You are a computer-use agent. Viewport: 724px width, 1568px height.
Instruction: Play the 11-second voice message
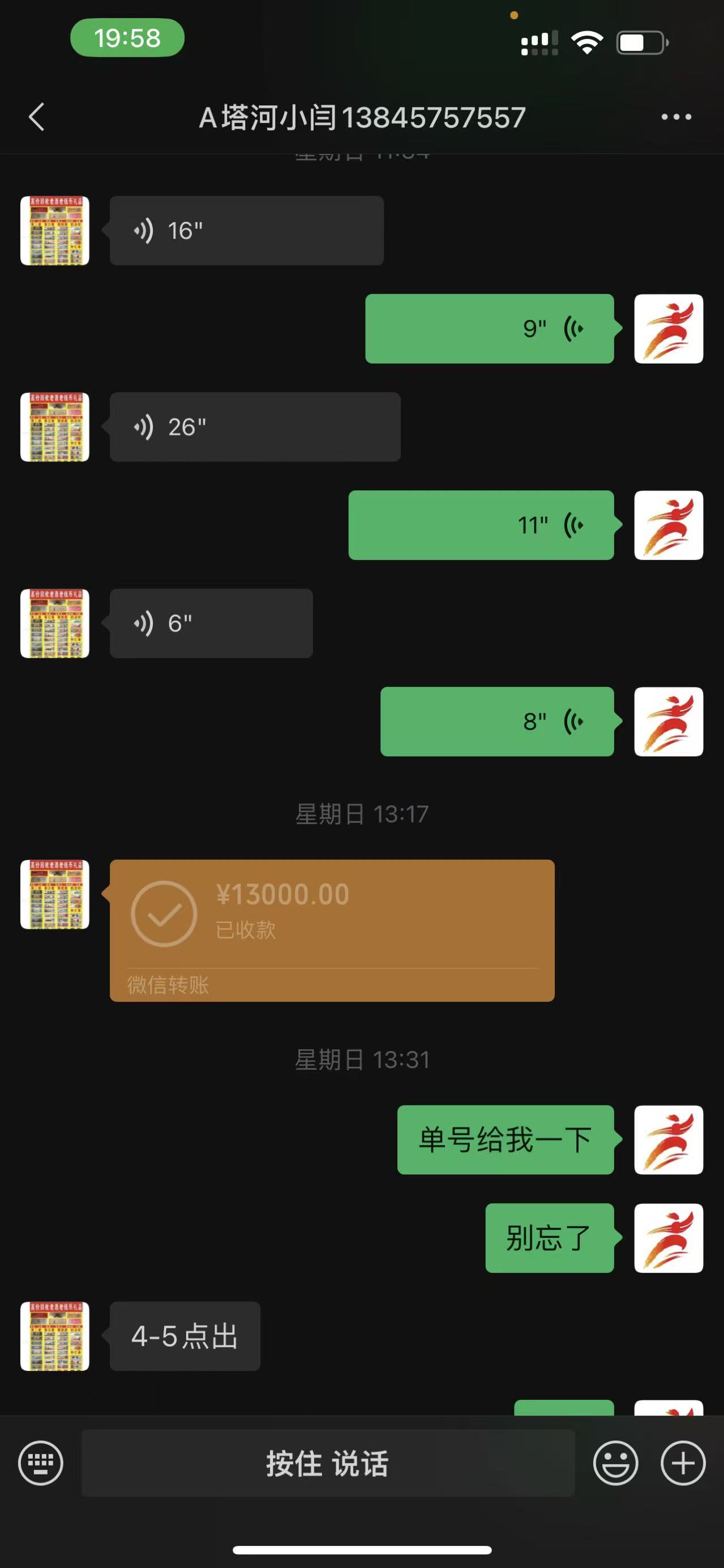(481, 525)
